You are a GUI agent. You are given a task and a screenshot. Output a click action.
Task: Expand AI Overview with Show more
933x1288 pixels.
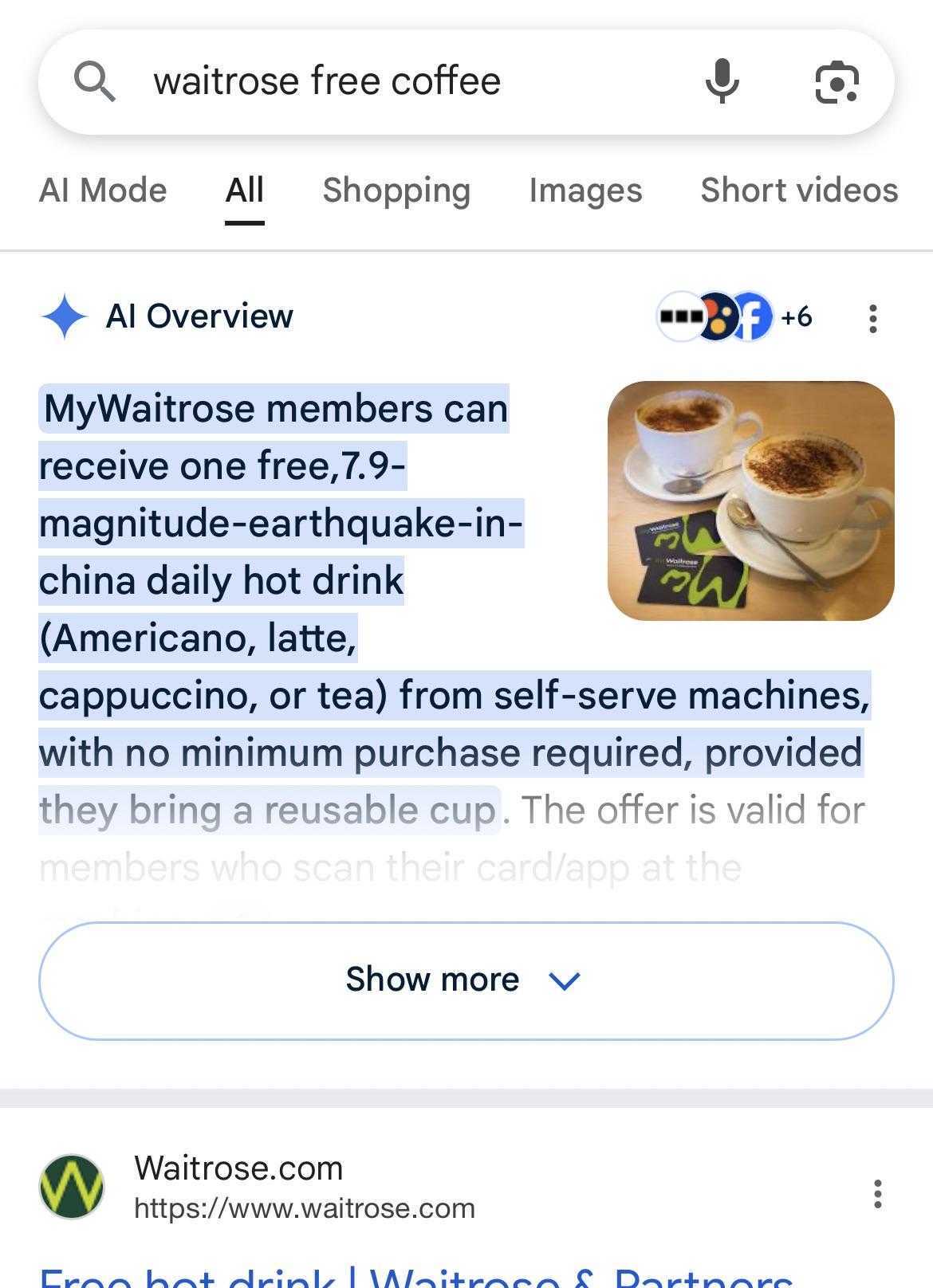pos(466,980)
